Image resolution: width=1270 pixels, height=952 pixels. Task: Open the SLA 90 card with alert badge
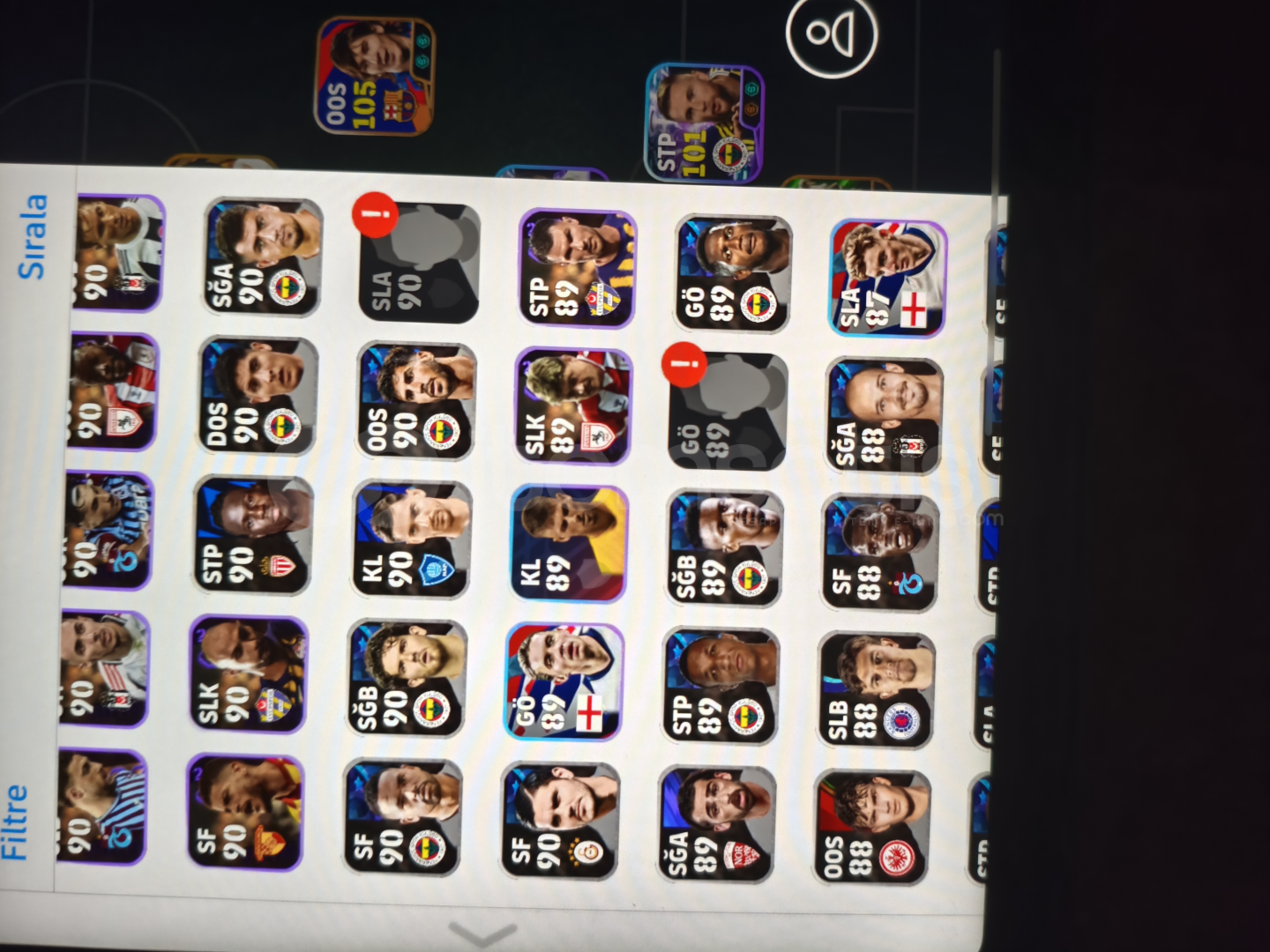pos(419,263)
